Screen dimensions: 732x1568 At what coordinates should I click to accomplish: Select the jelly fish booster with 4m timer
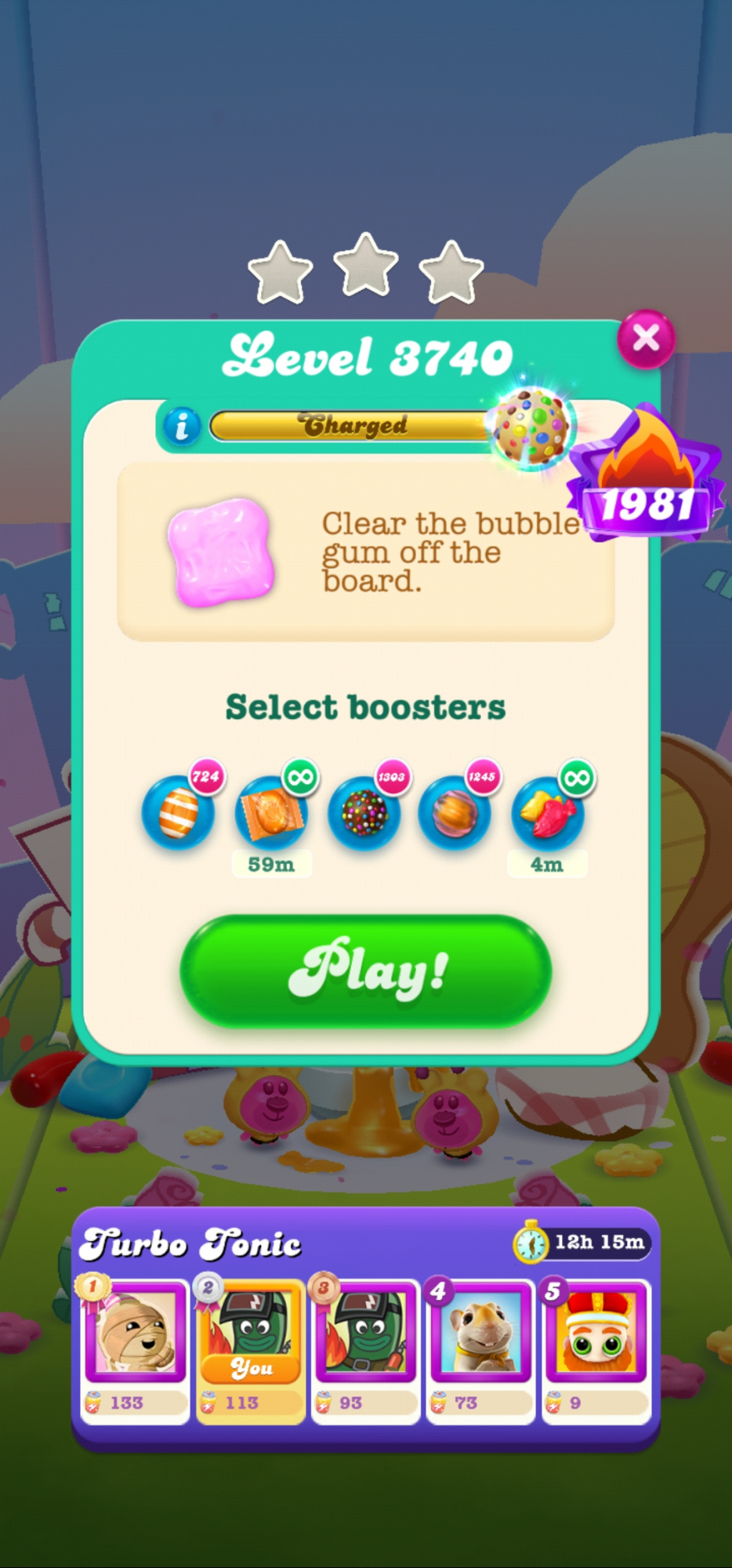point(548,811)
